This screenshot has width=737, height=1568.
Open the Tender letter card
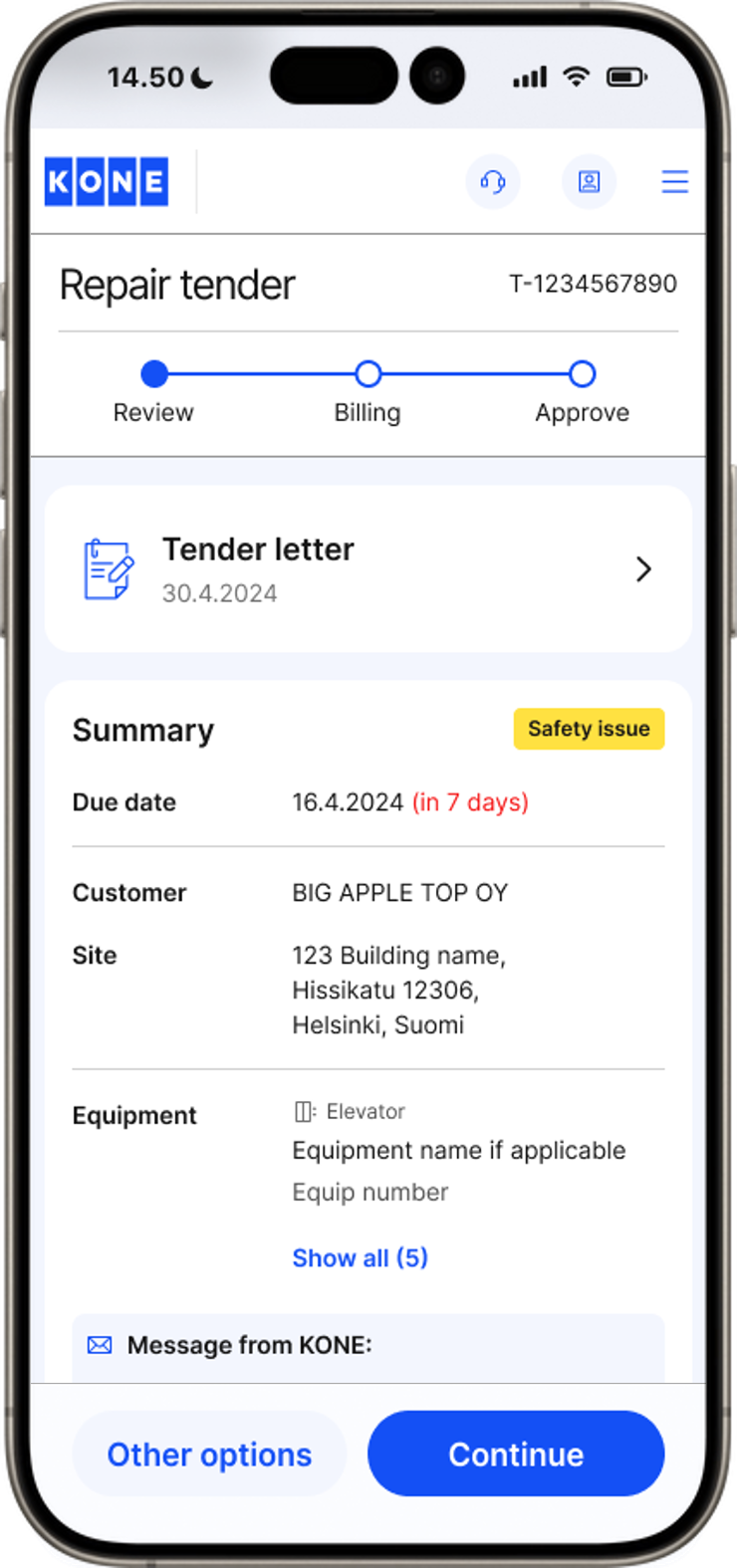coord(368,569)
